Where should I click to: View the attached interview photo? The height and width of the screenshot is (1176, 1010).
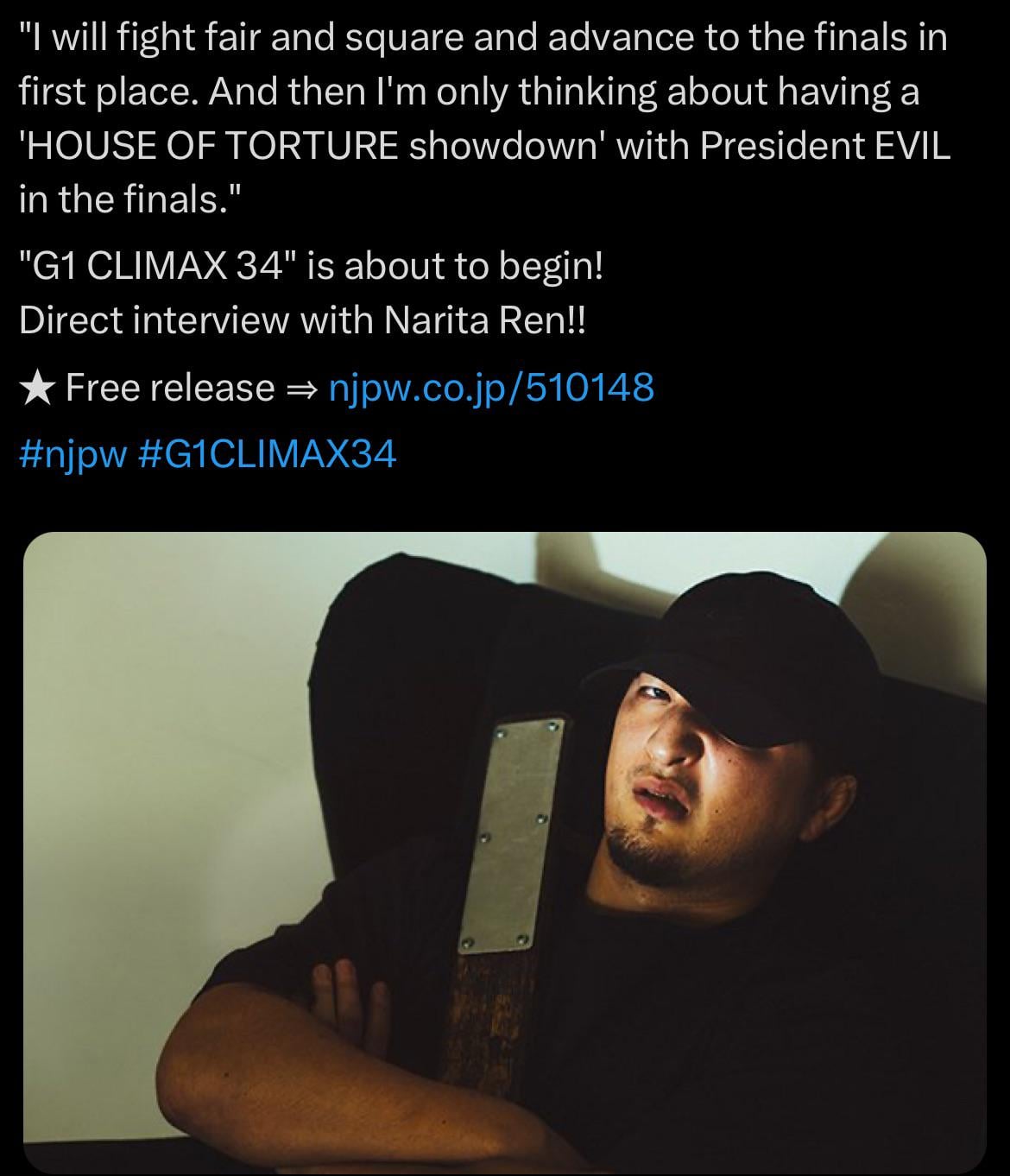[x=504, y=850]
